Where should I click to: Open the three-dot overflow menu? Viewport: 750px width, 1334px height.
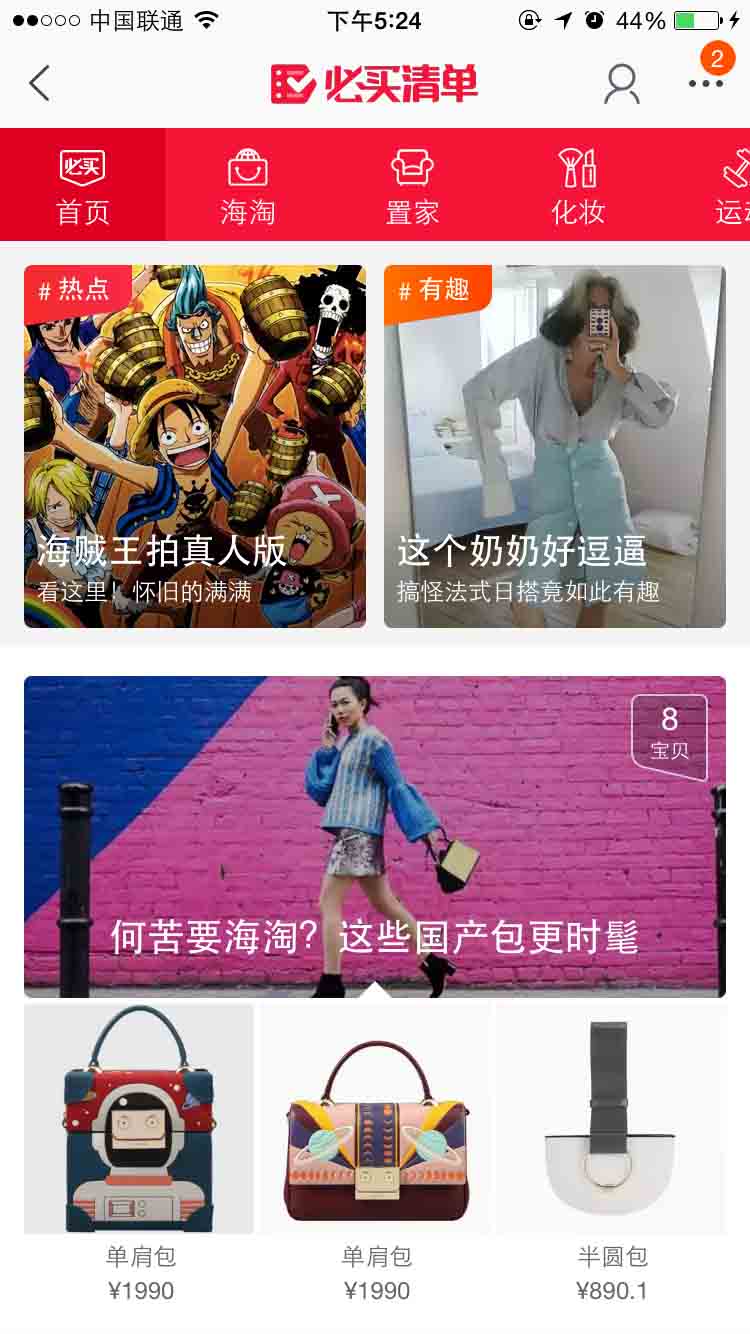point(705,84)
